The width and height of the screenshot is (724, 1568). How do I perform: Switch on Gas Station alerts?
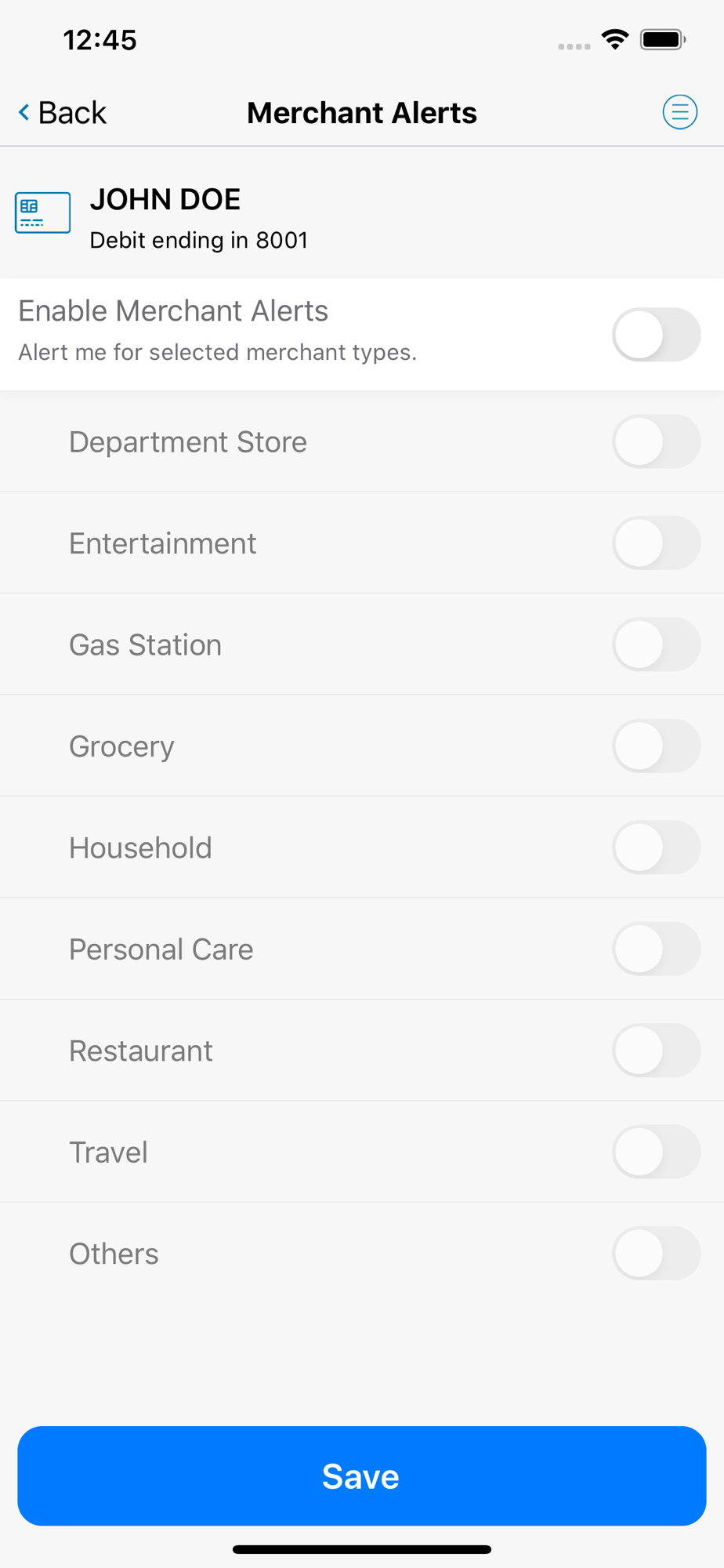pos(656,644)
